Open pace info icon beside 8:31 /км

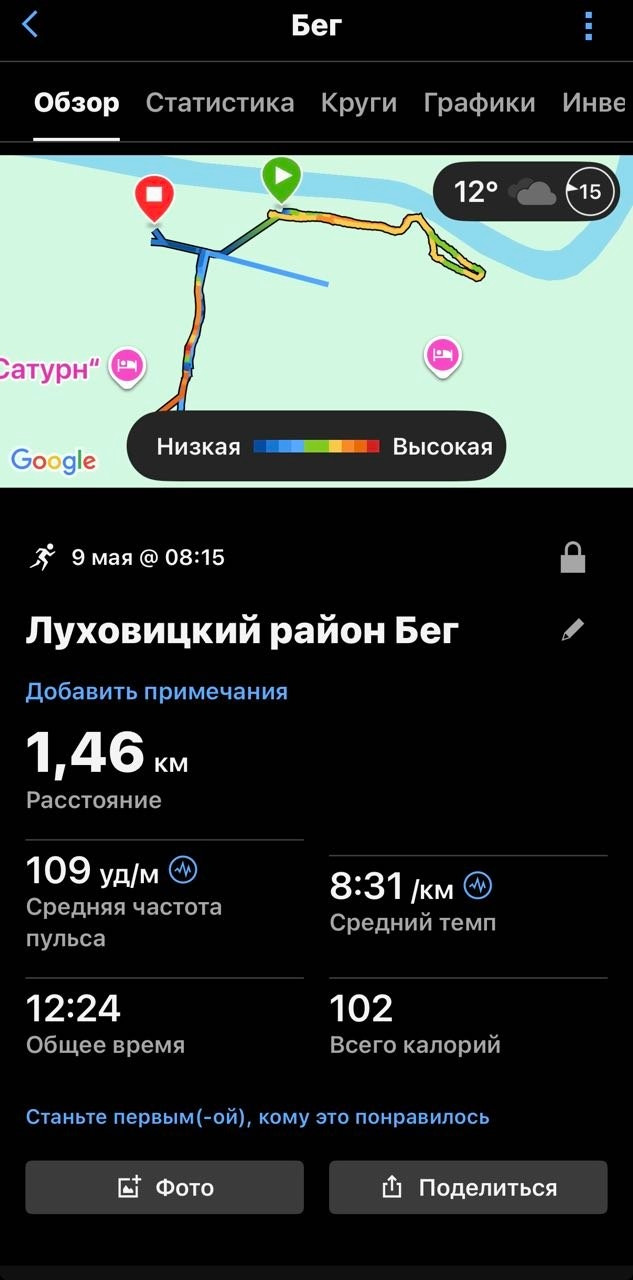(478, 886)
